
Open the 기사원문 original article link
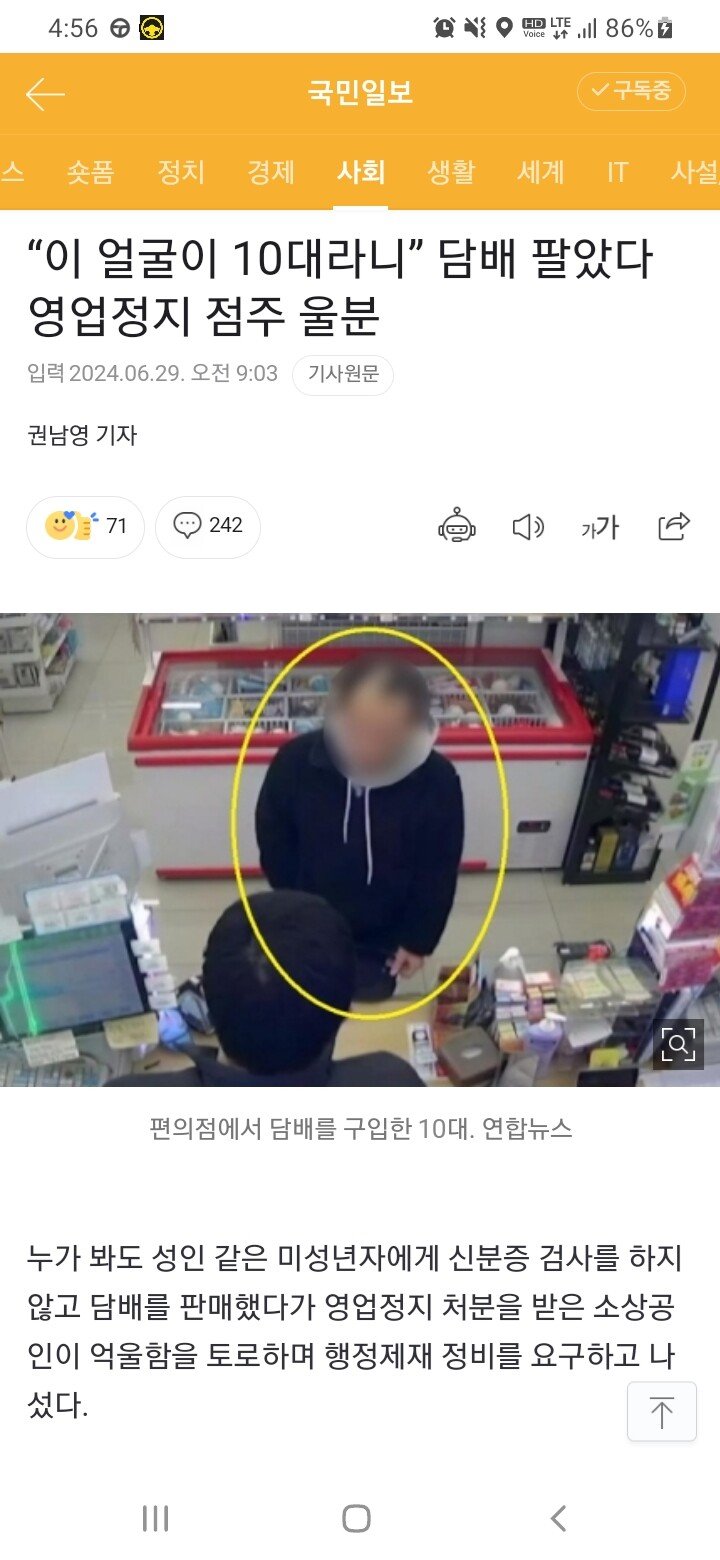click(343, 375)
